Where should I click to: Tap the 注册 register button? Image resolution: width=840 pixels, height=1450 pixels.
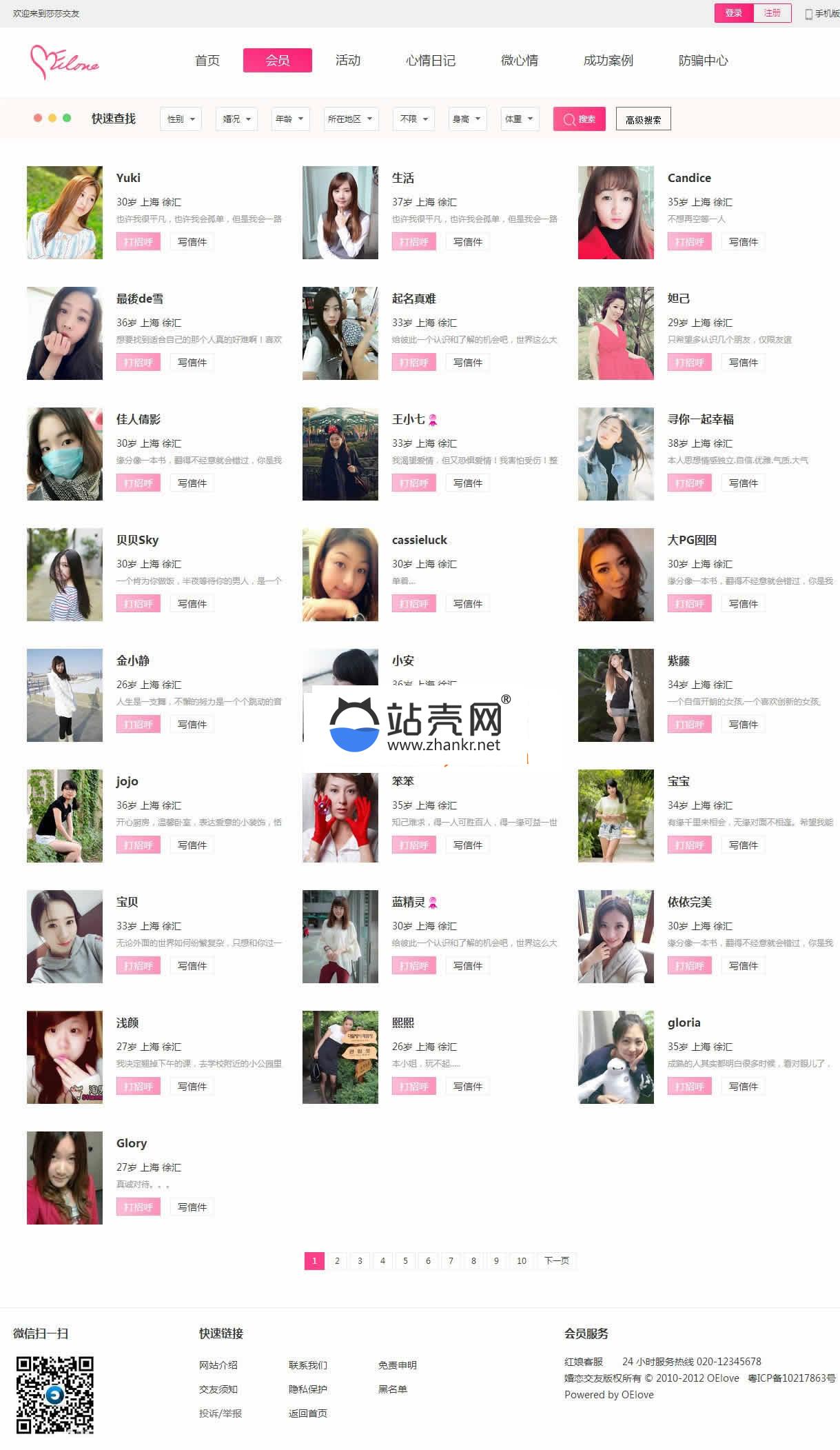(x=772, y=13)
